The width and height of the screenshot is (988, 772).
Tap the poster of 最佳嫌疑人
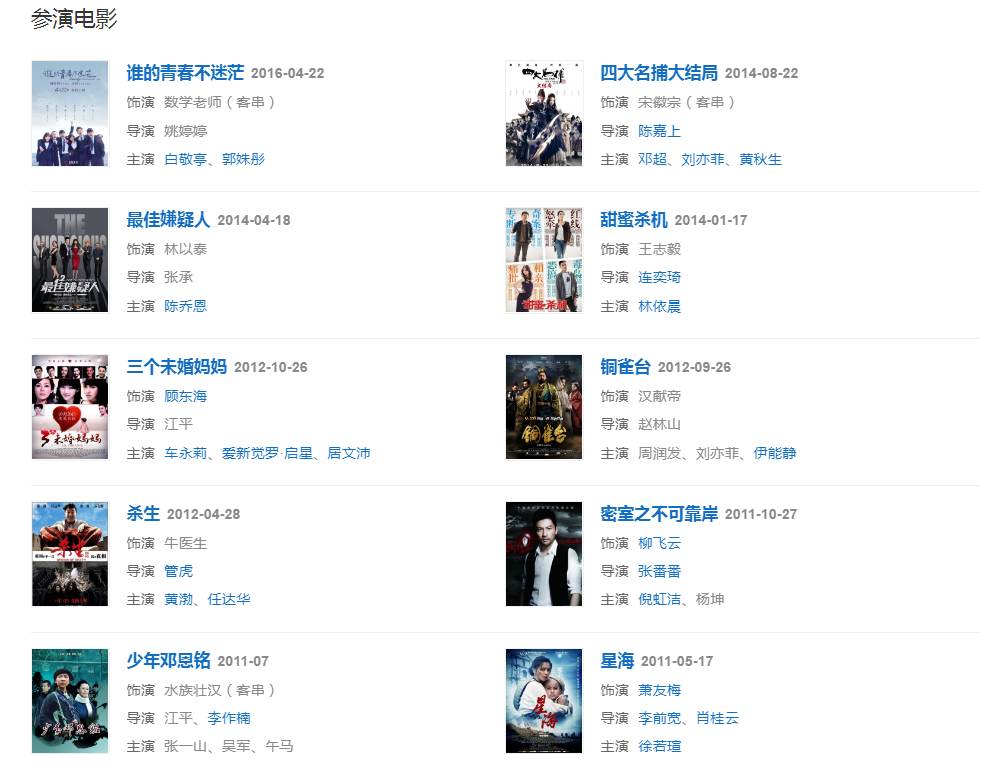[x=69, y=260]
